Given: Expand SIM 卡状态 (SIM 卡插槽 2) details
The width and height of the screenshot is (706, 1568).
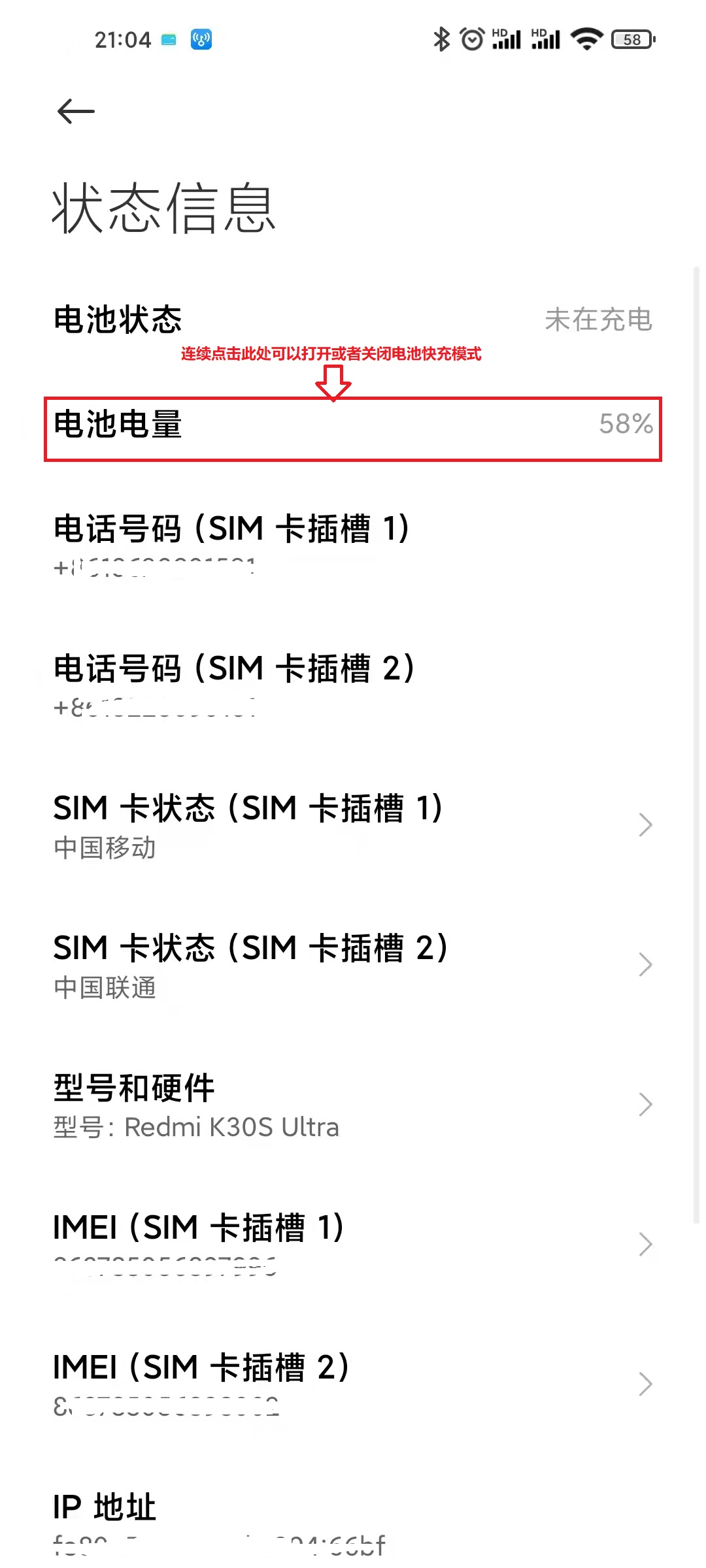Looking at the screenshot, I should point(353,964).
